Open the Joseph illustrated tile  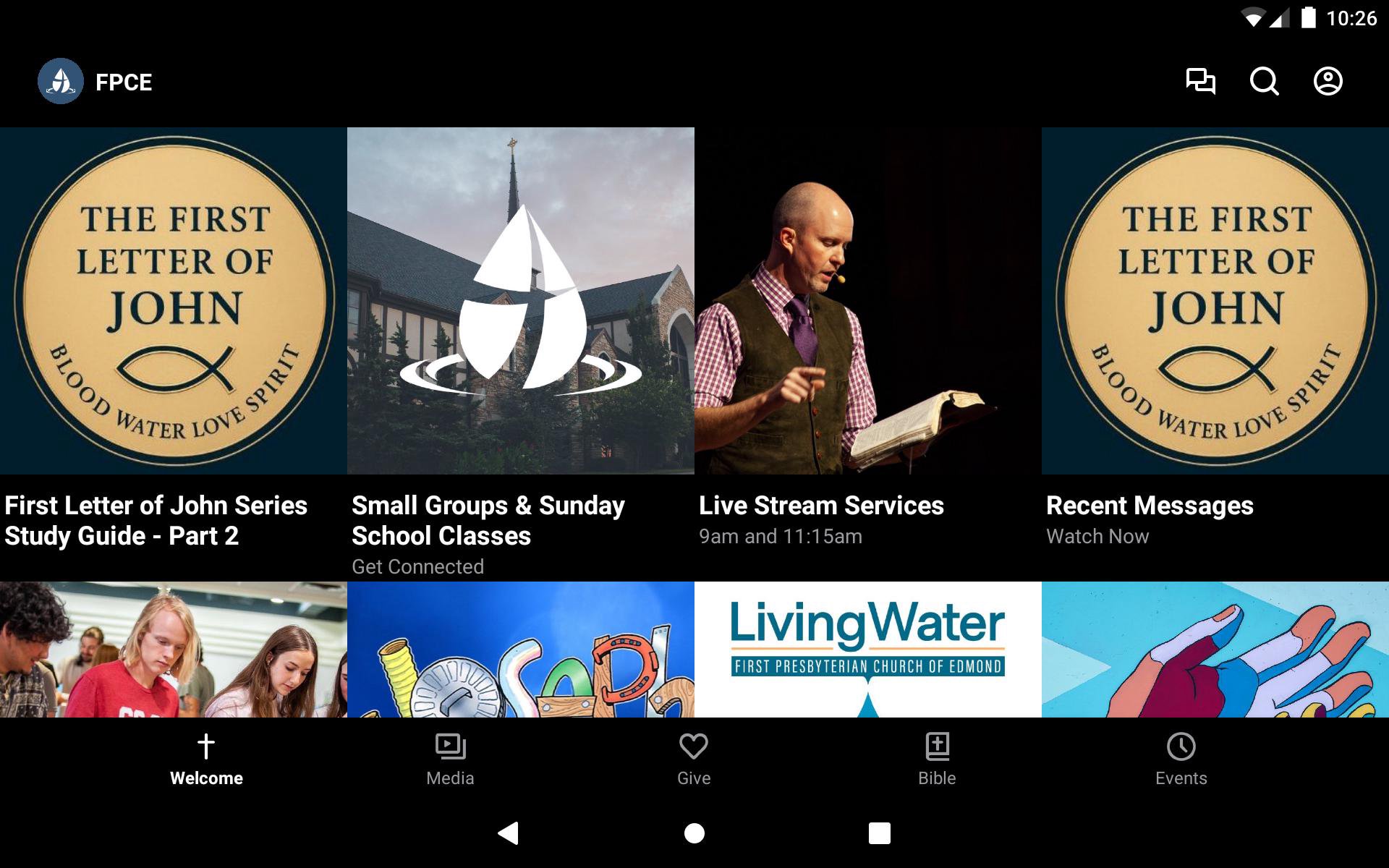521,649
